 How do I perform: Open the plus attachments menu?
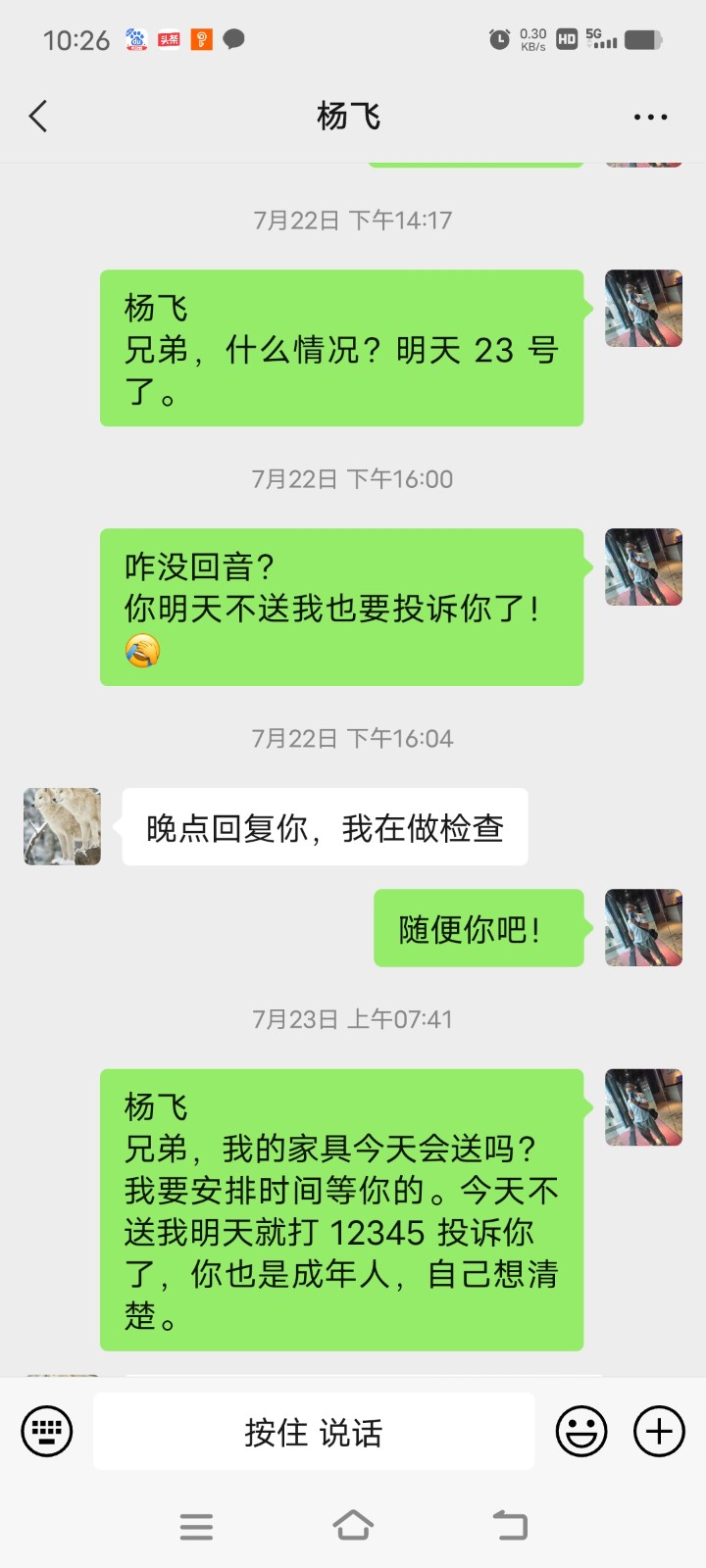659,1432
